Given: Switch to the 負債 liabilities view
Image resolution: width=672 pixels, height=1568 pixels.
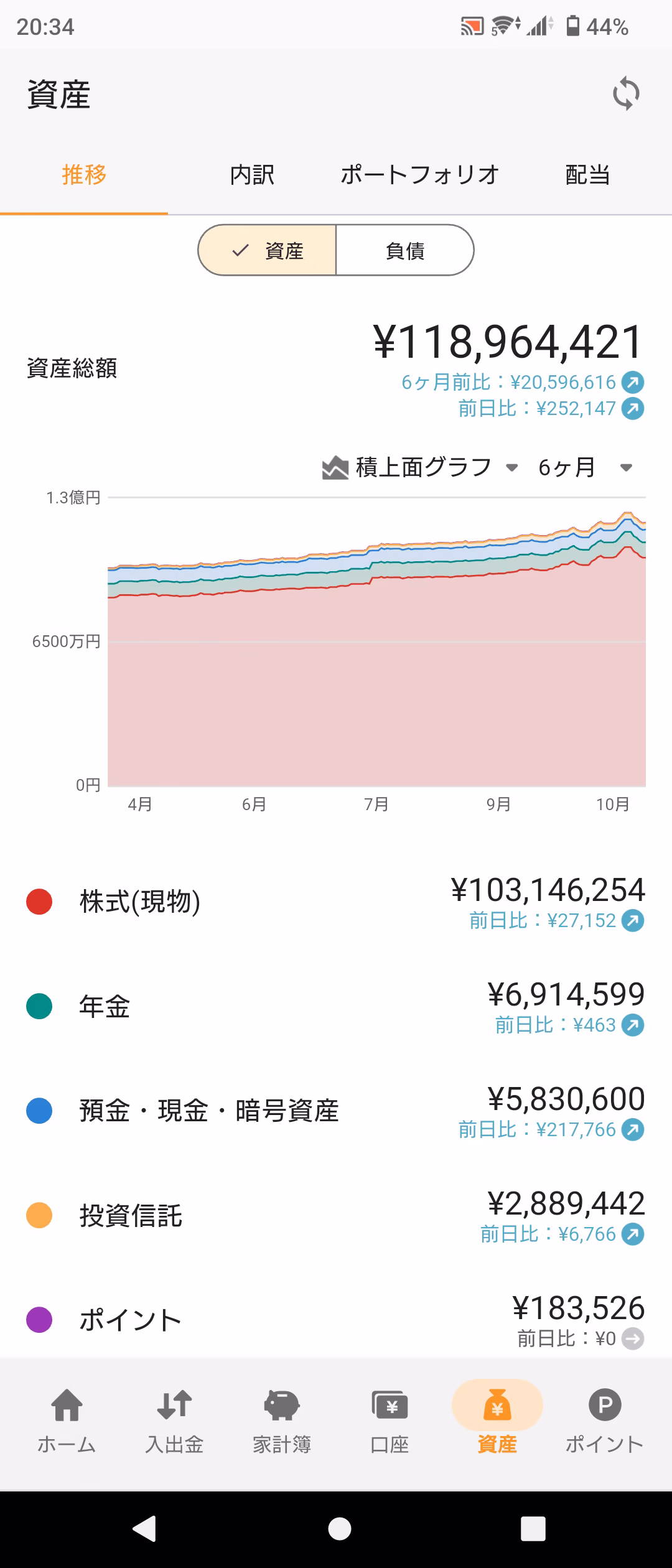Looking at the screenshot, I should coord(404,250).
